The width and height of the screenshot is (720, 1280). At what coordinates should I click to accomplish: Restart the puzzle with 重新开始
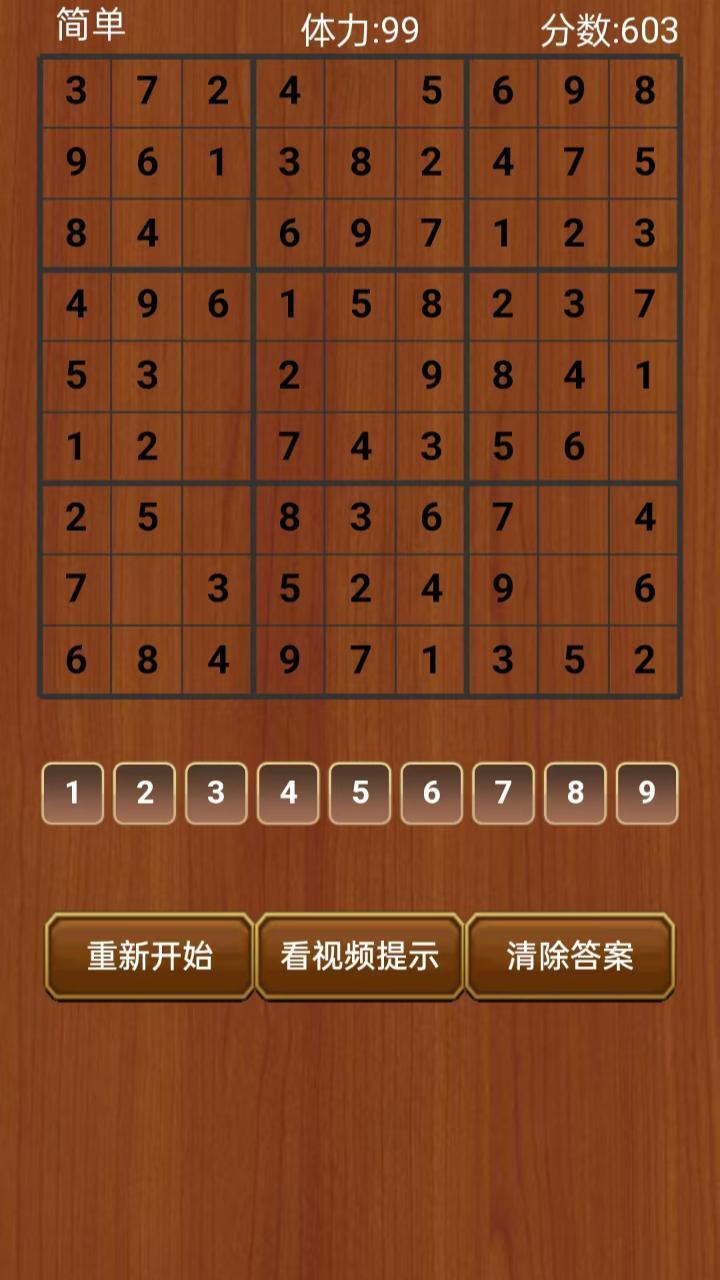[150, 955]
